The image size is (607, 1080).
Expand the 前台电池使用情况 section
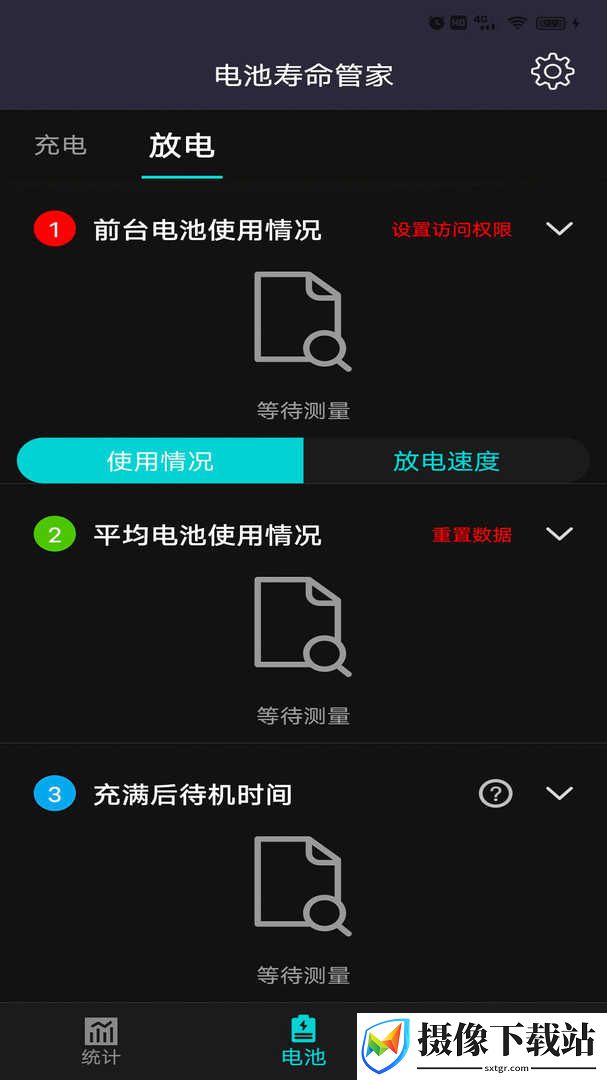(x=559, y=229)
